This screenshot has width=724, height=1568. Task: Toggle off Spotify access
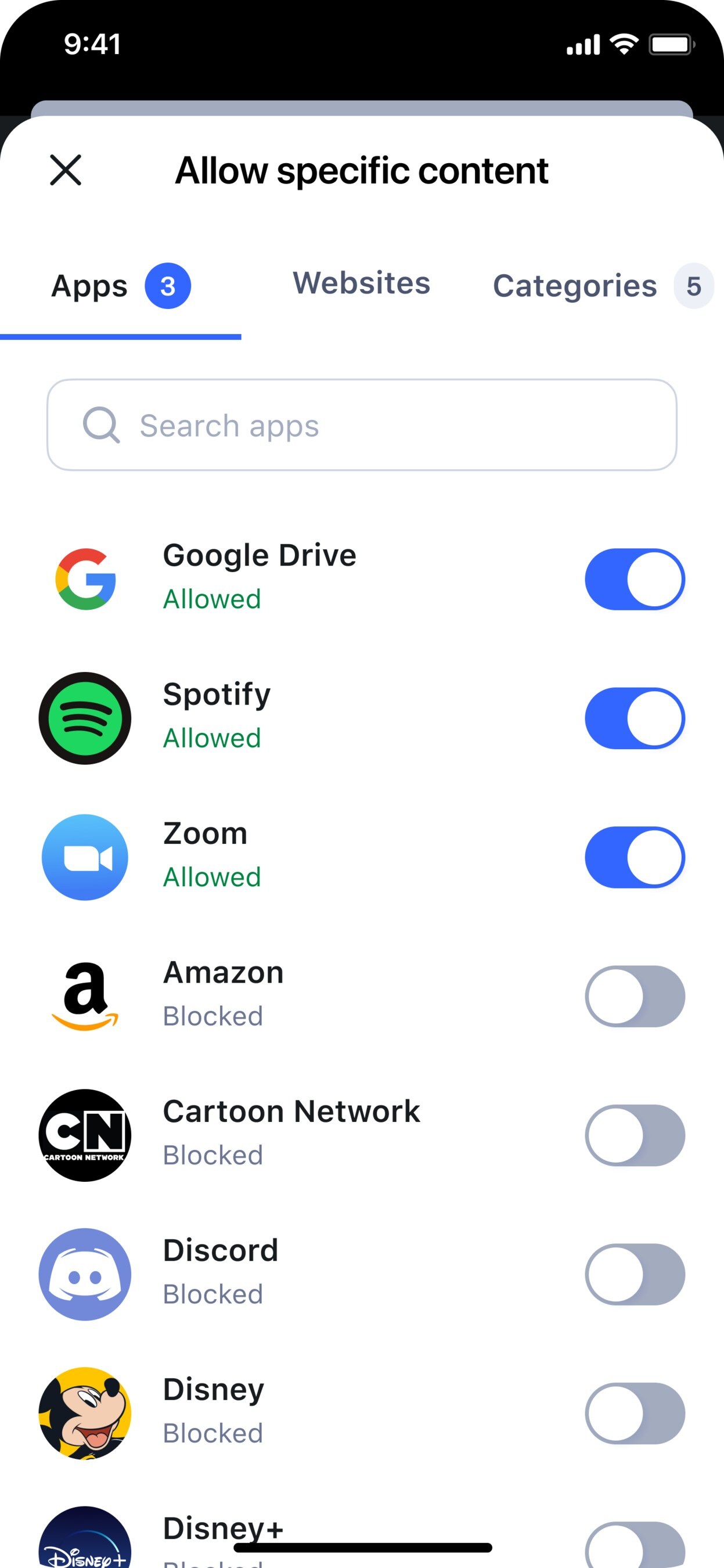[635, 718]
